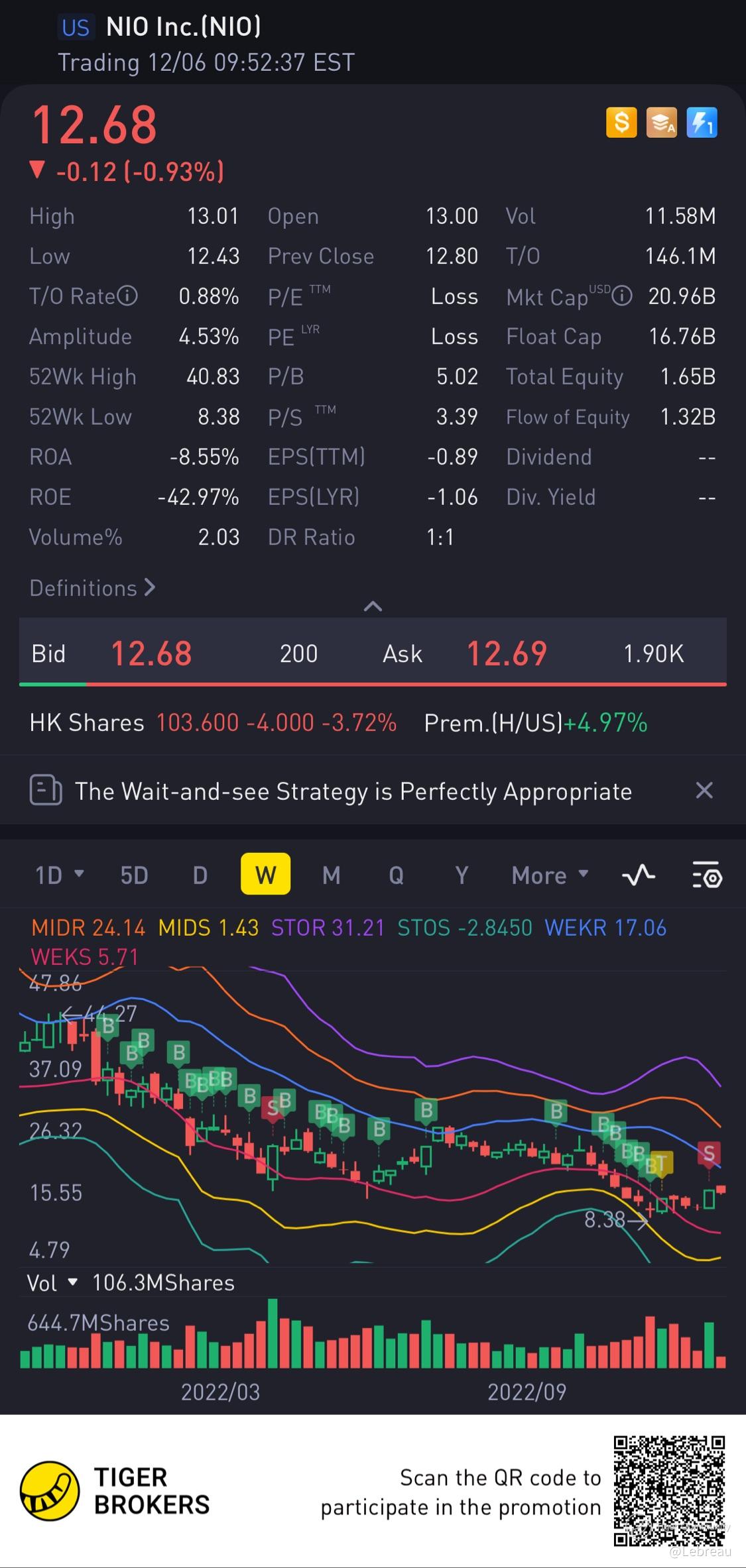Select the D daily chart
Viewport: 746px width, 1568px height.
[x=200, y=875]
